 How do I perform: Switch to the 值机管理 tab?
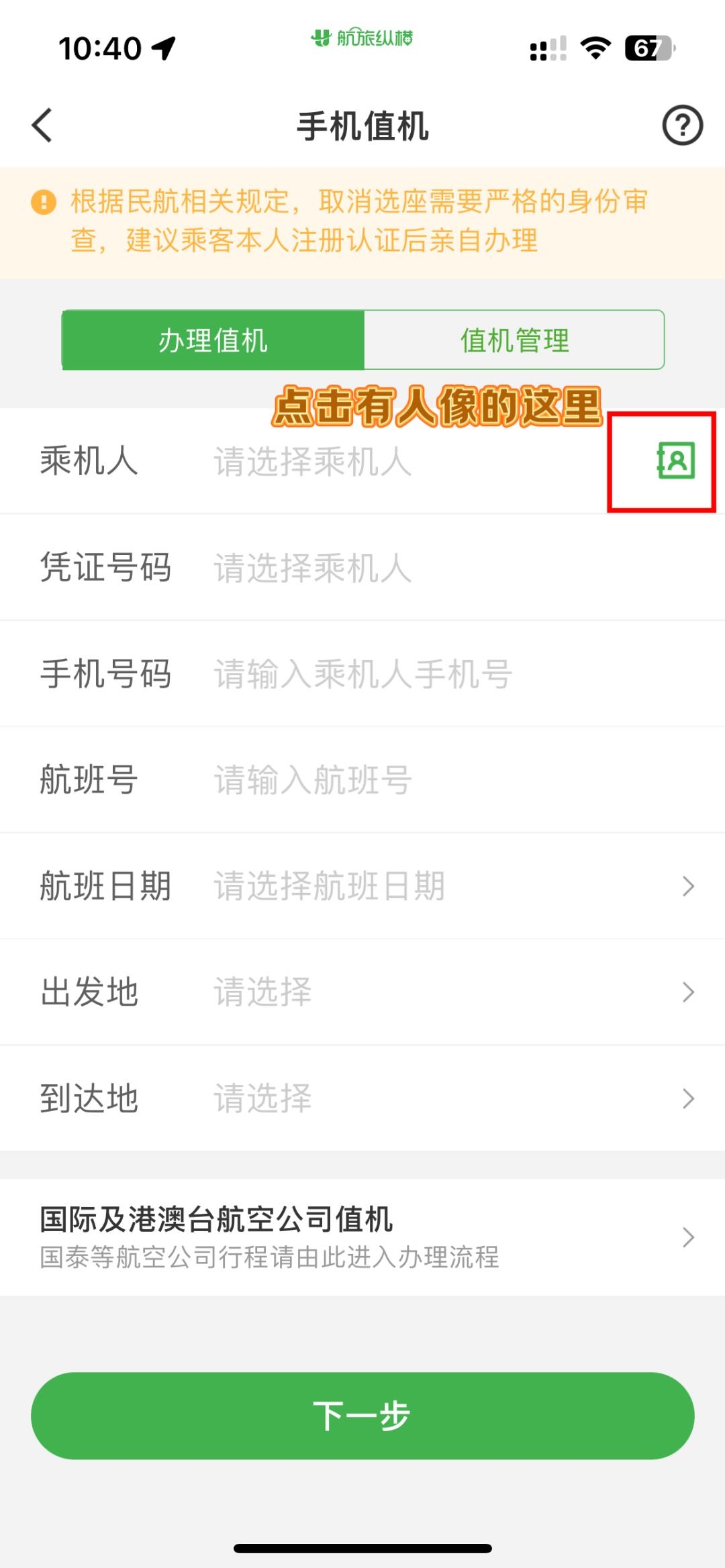coord(514,340)
